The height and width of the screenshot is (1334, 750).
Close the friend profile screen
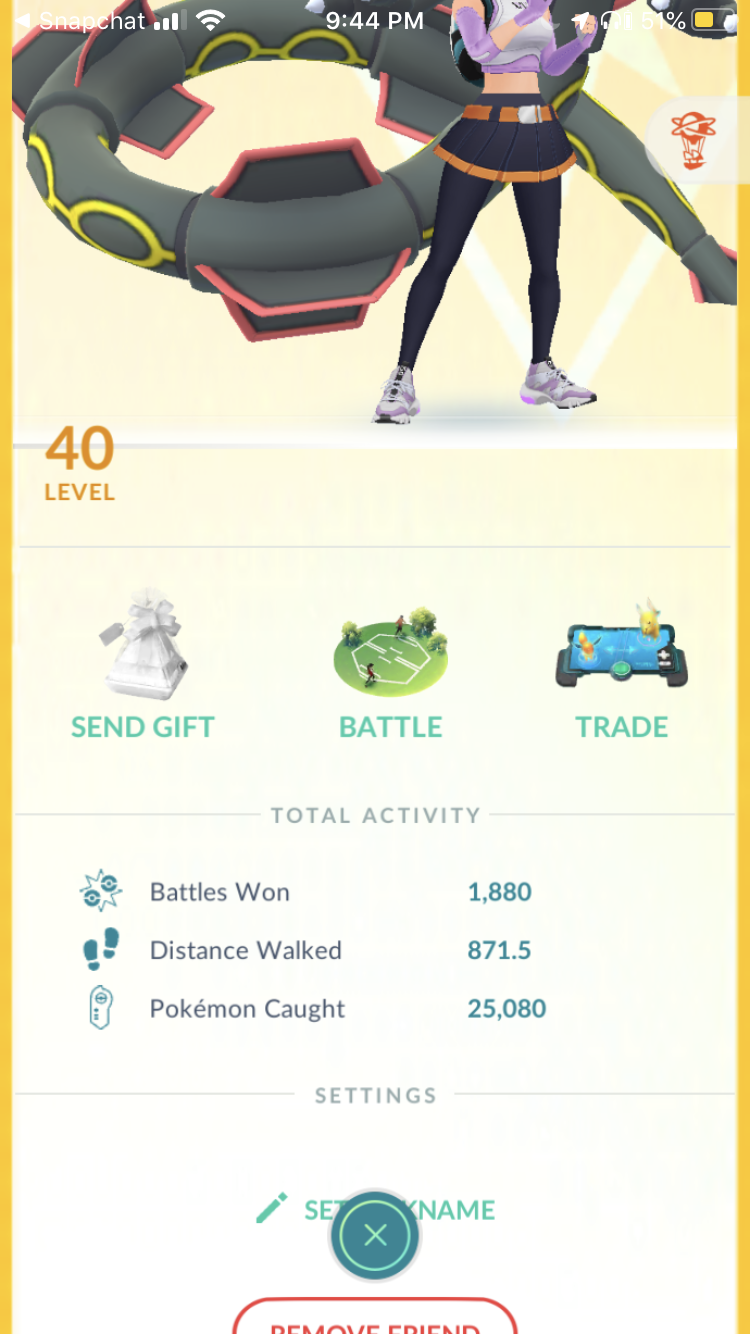(x=376, y=1236)
